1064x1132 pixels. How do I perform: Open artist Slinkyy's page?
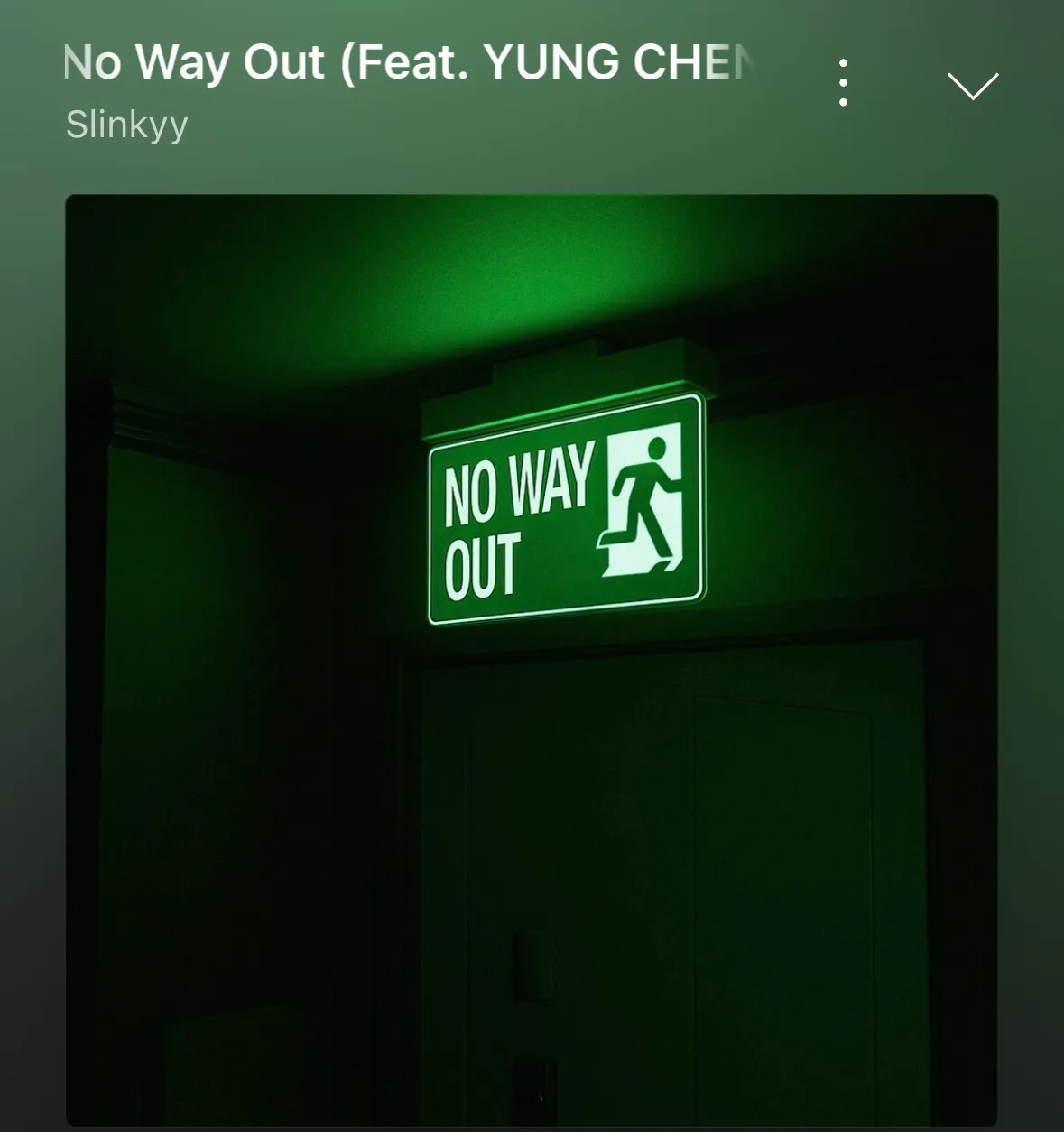(126, 125)
